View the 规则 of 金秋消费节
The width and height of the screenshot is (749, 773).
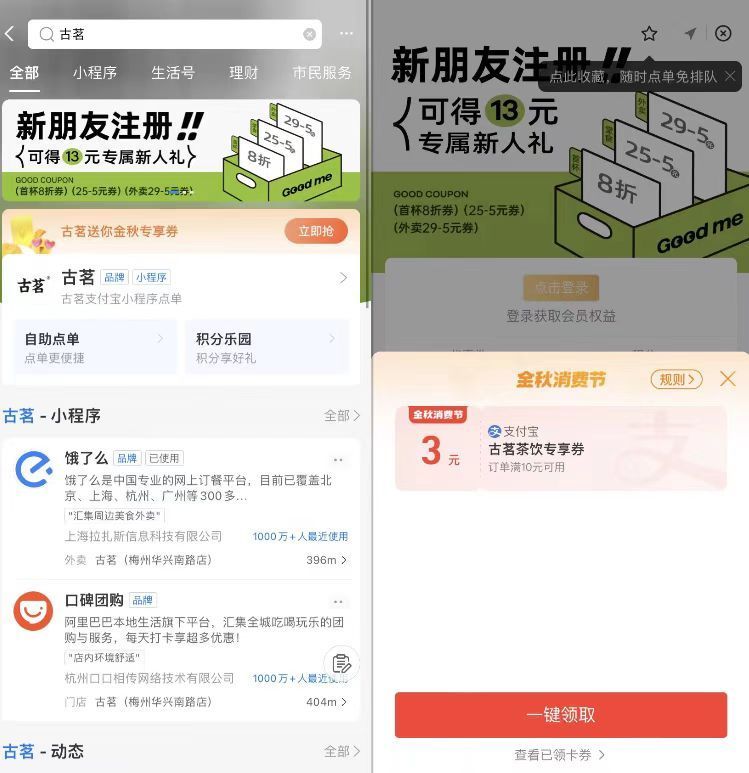pyautogui.click(x=676, y=379)
